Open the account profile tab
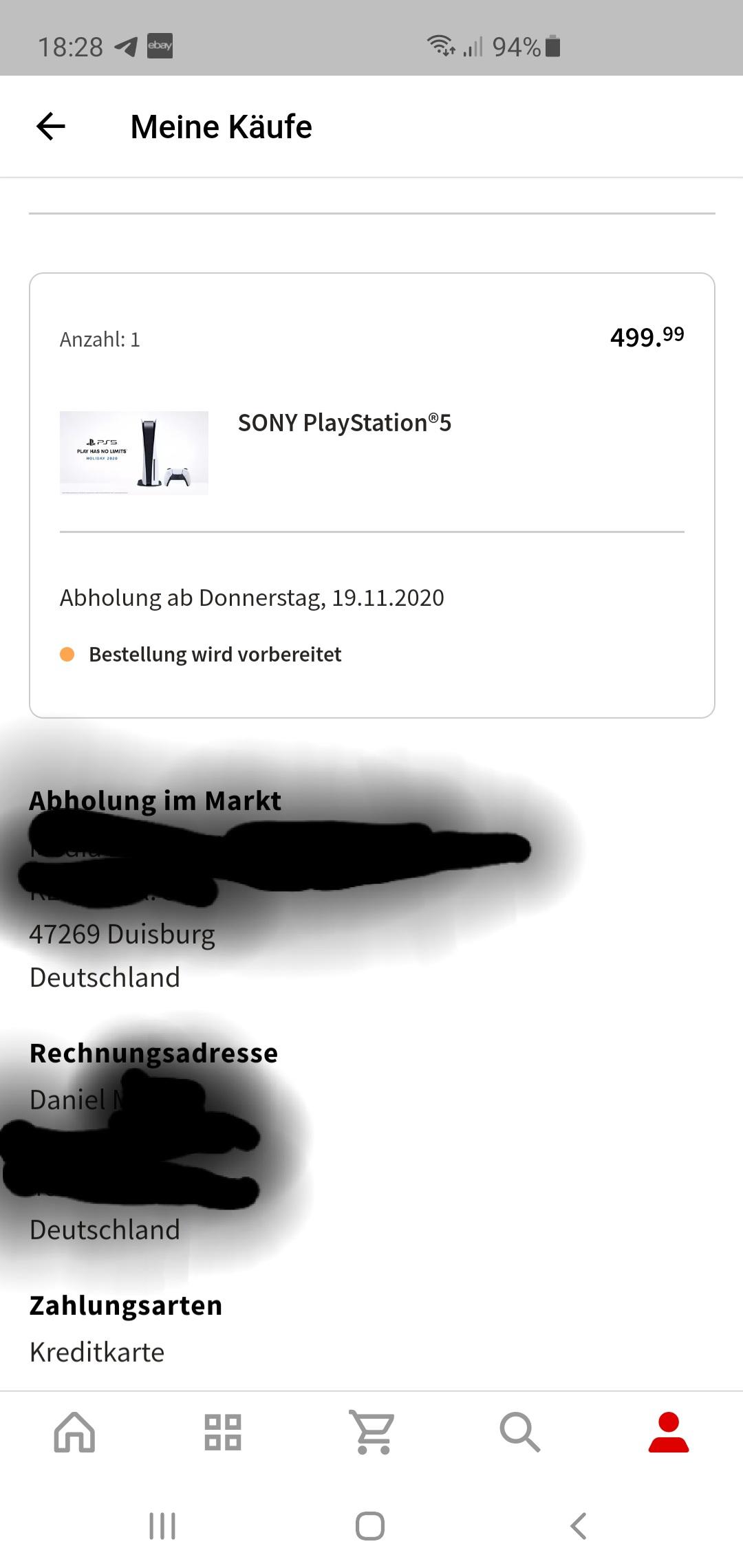This screenshot has height=1568, width=743. click(669, 1432)
